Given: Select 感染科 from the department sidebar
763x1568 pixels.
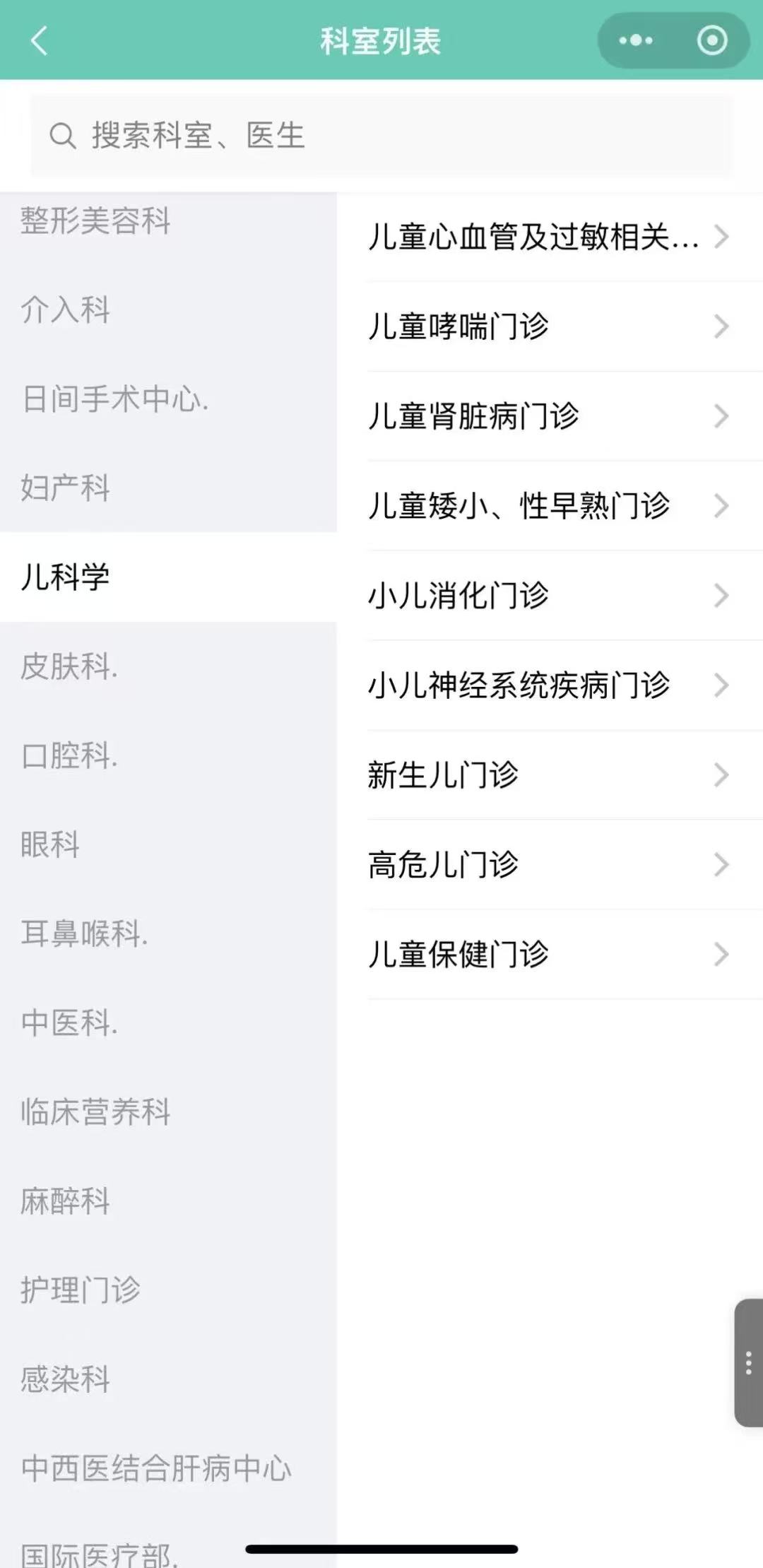Looking at the screenshot, I should [66, 1379].
